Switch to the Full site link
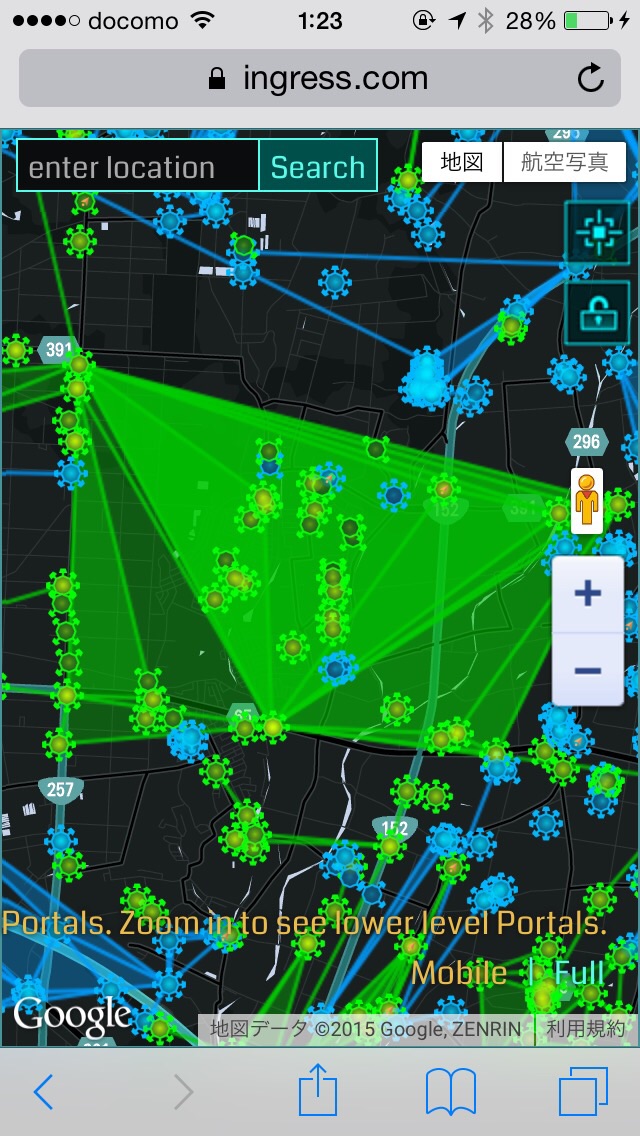The width and height of the screenshot is (640, 1136). point(580,972)
